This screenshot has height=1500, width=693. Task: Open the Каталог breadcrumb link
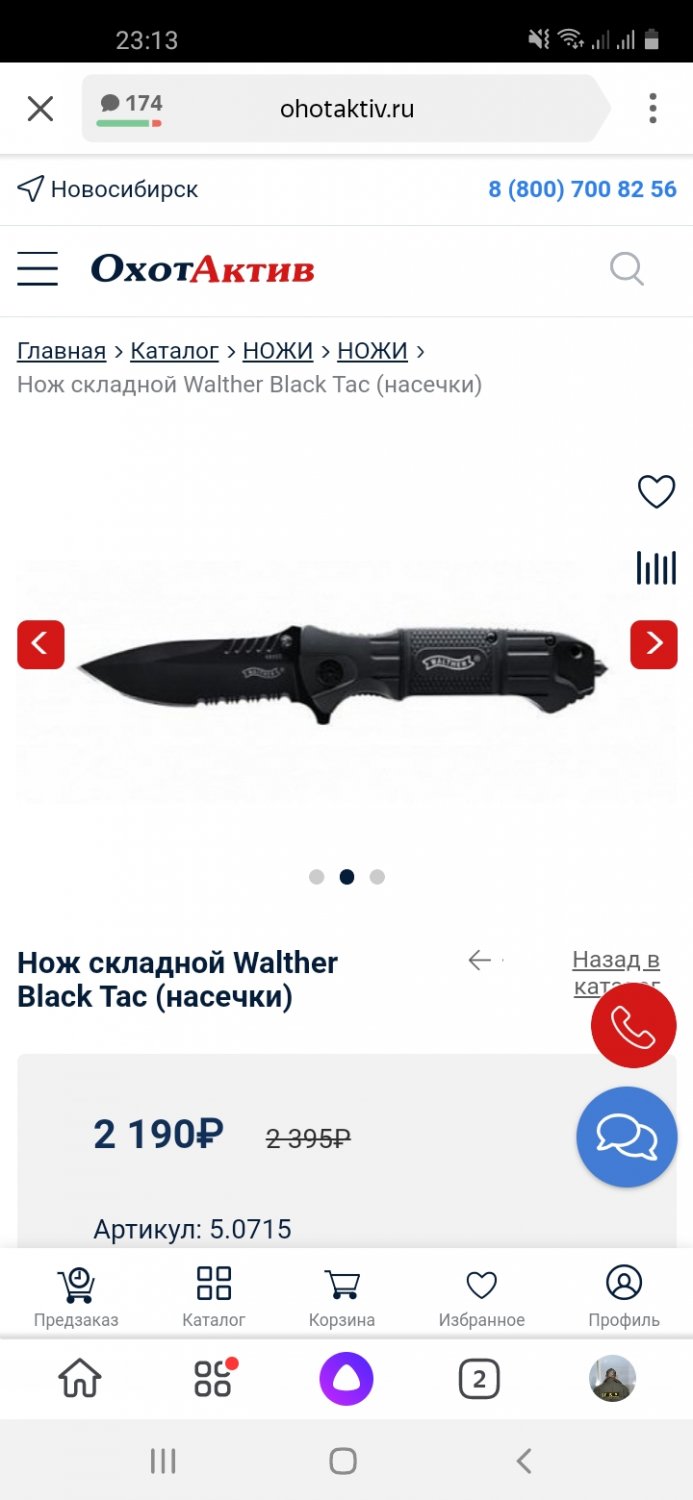point(174,351)
